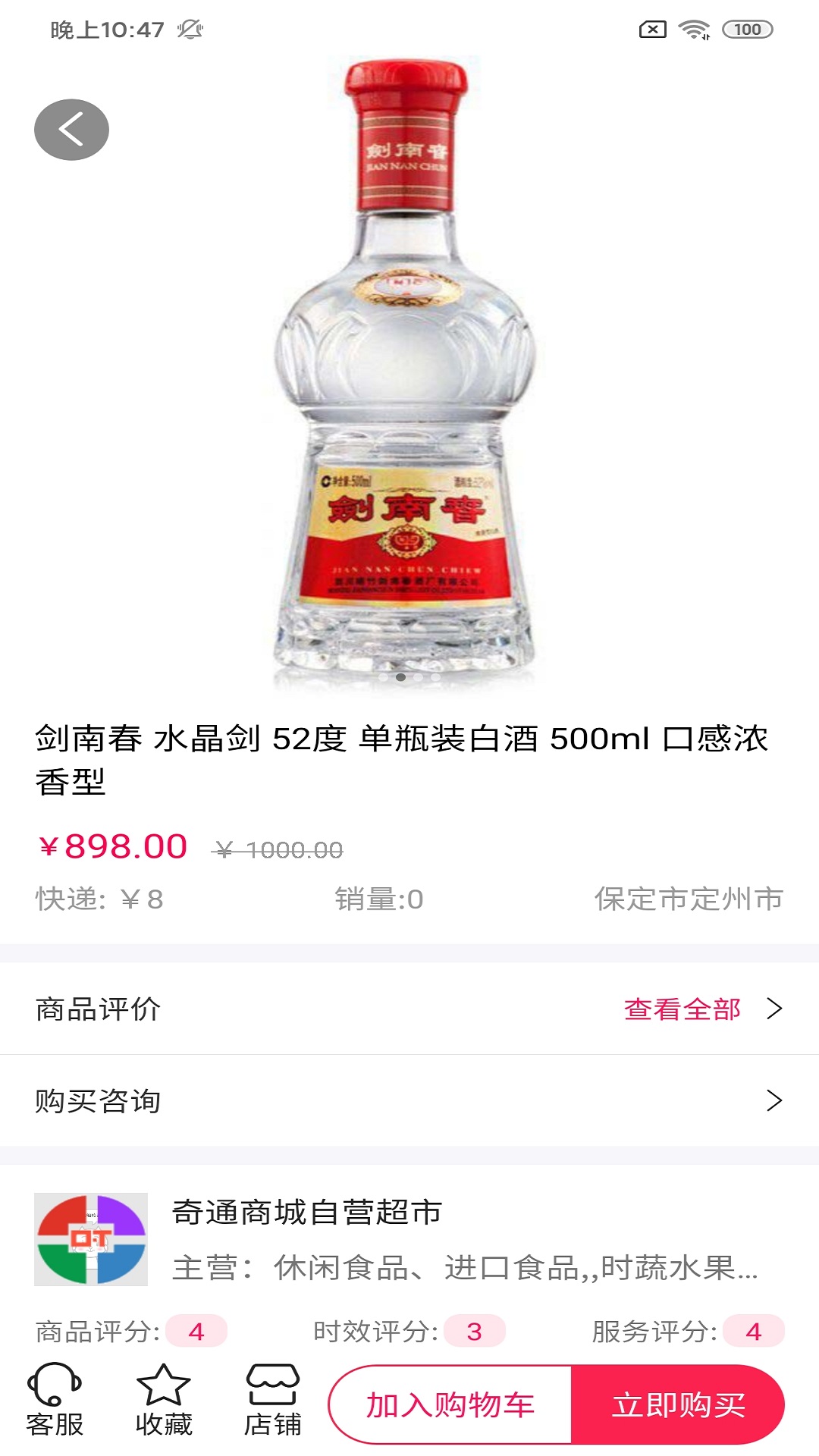
Task: Select the second carousel dot under bottle
Action: pyautogui.click(x=400, y=677)
